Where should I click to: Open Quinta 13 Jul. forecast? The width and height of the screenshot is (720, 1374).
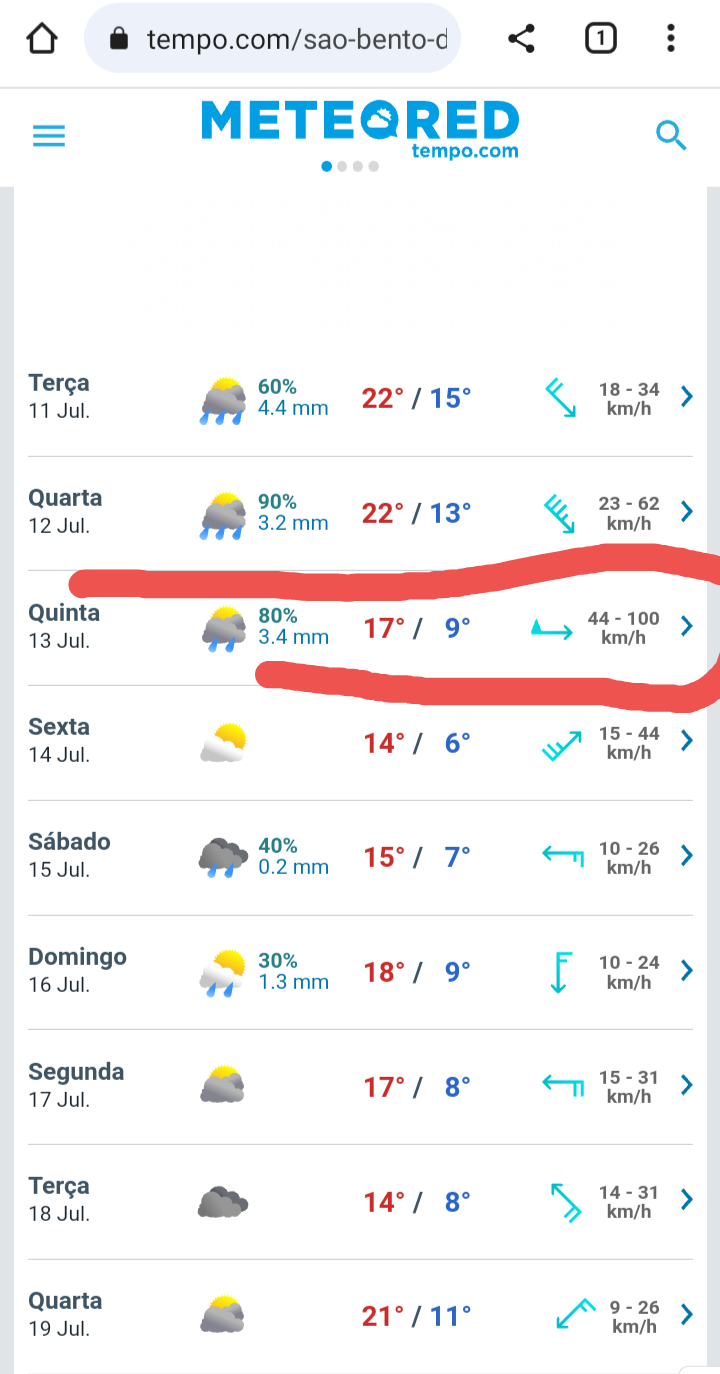(360, 628)
